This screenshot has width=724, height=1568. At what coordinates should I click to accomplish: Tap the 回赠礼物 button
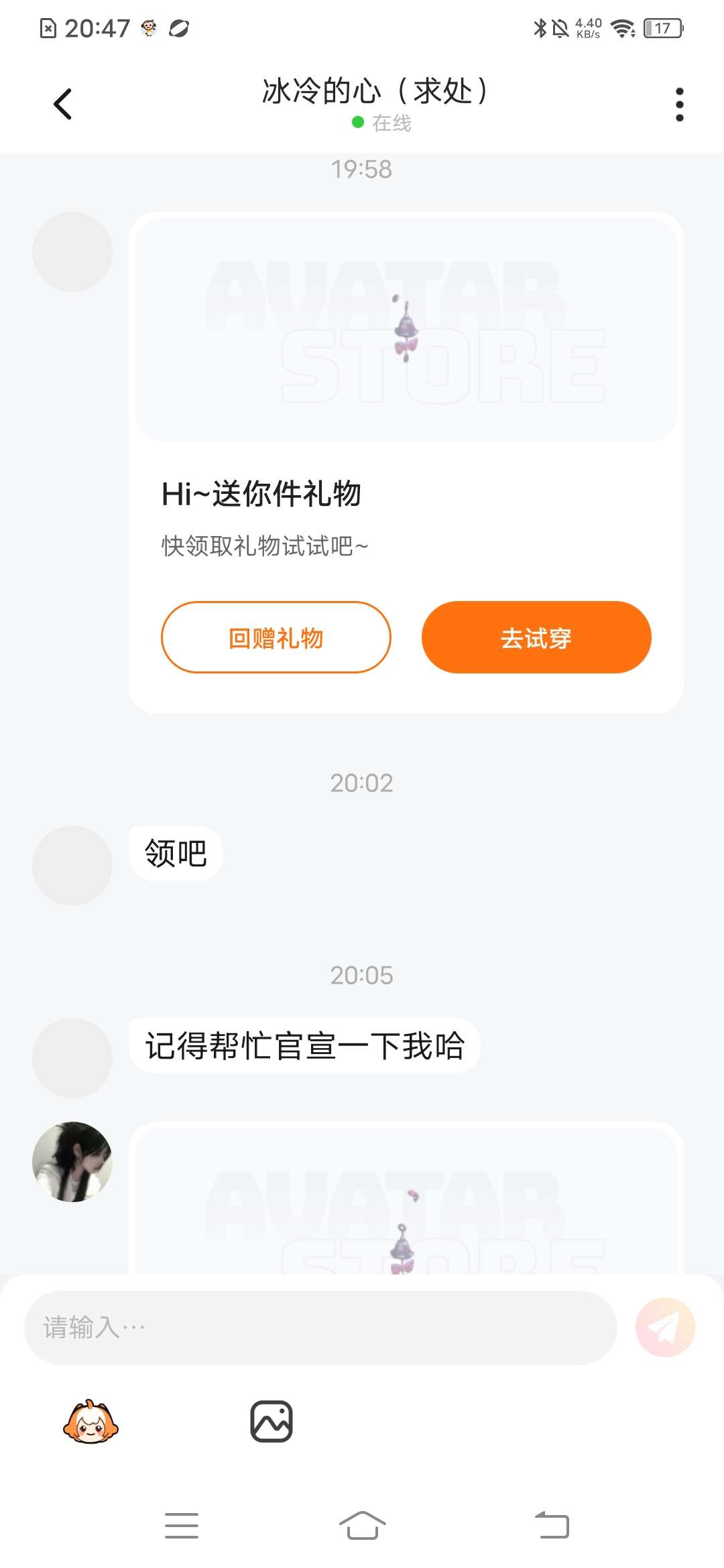[276, 637]
